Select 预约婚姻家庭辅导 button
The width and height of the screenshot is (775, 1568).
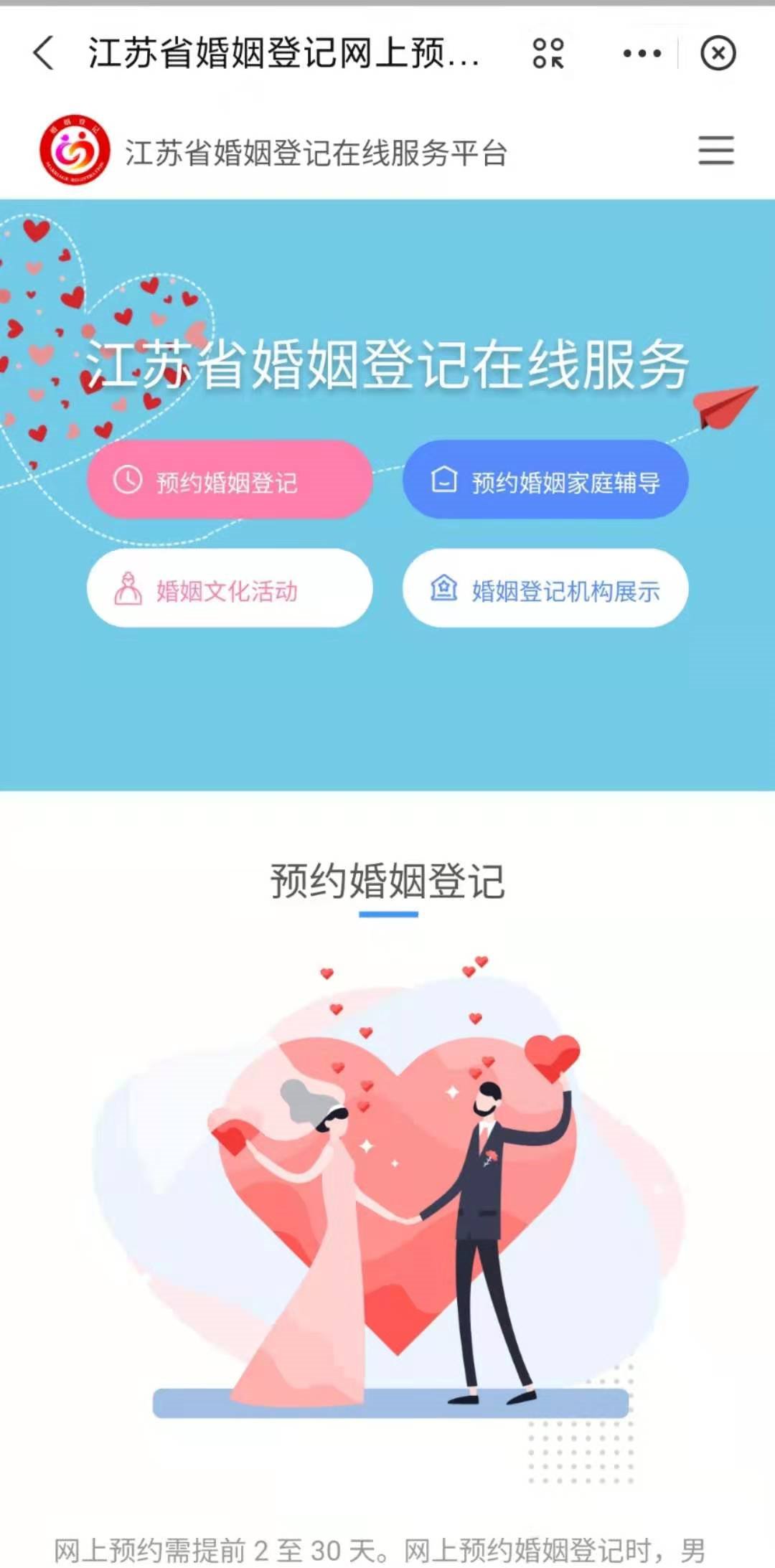pos(545,481)
